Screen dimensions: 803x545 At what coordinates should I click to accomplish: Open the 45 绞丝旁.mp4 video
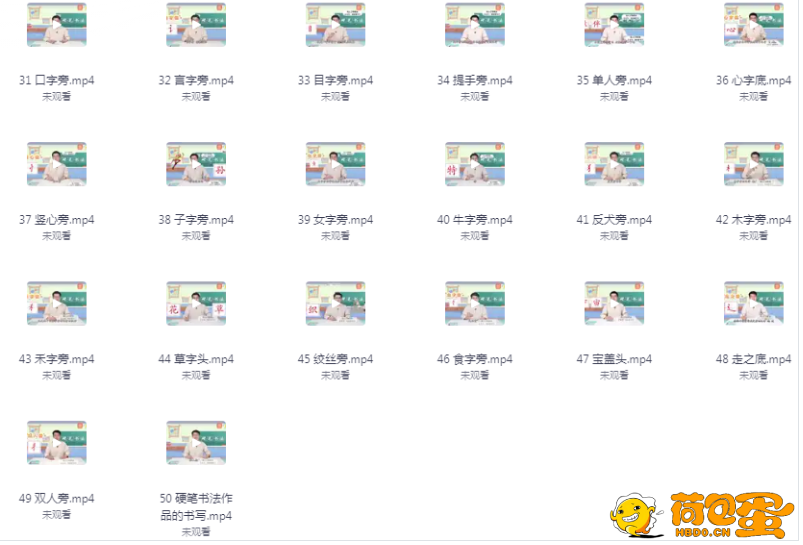pyautogui.click(x=335, y=304)
